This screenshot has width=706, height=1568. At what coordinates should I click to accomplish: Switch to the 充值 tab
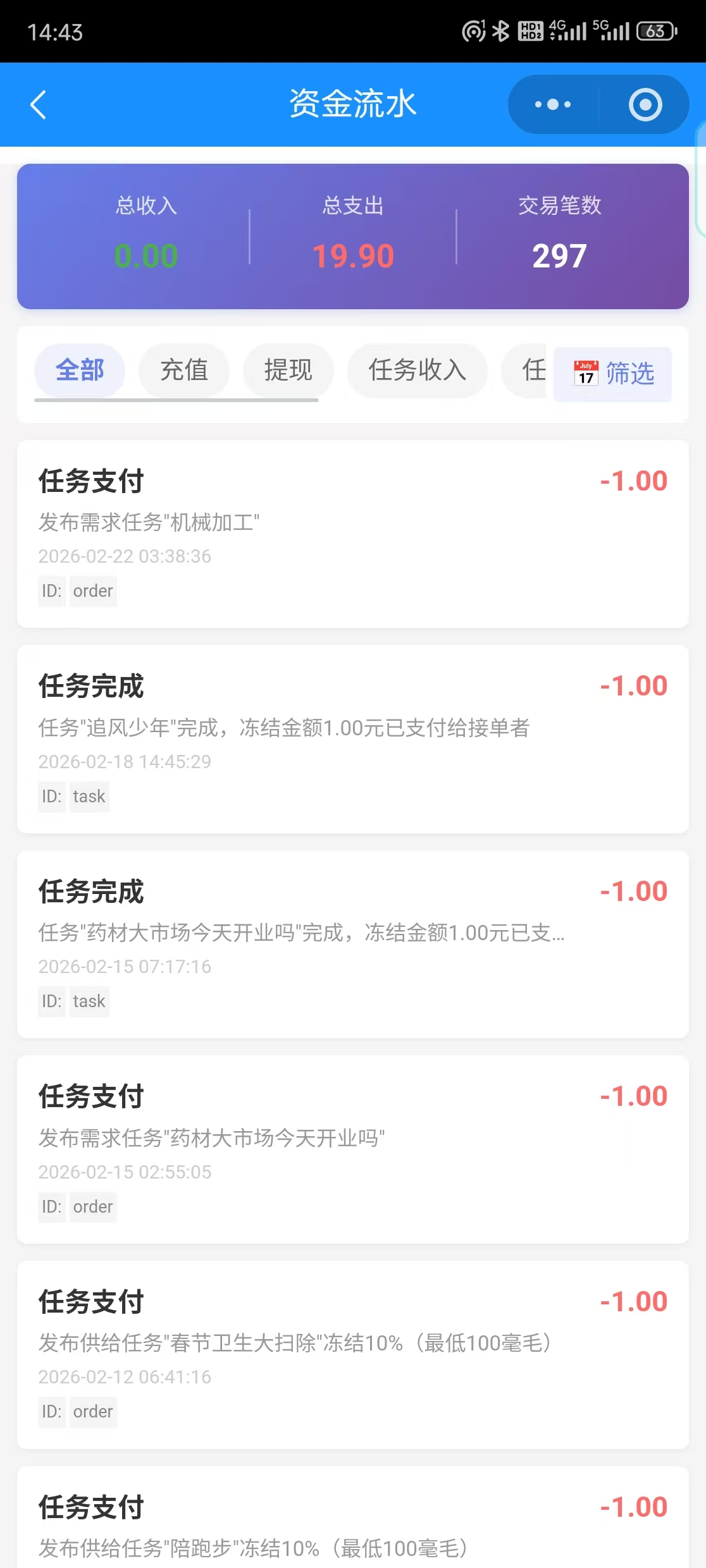coord(183,371)
